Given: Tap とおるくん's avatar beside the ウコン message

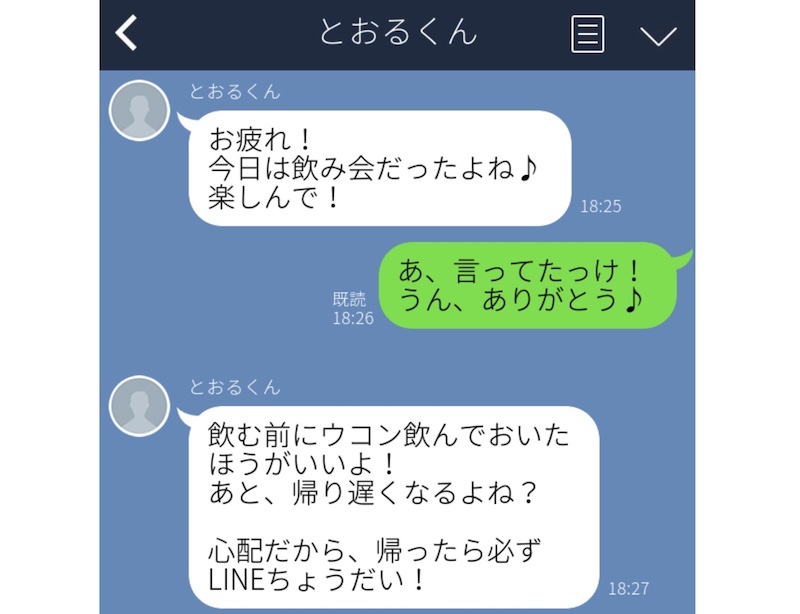Looking at the screenshot, I should pos(139,406).
